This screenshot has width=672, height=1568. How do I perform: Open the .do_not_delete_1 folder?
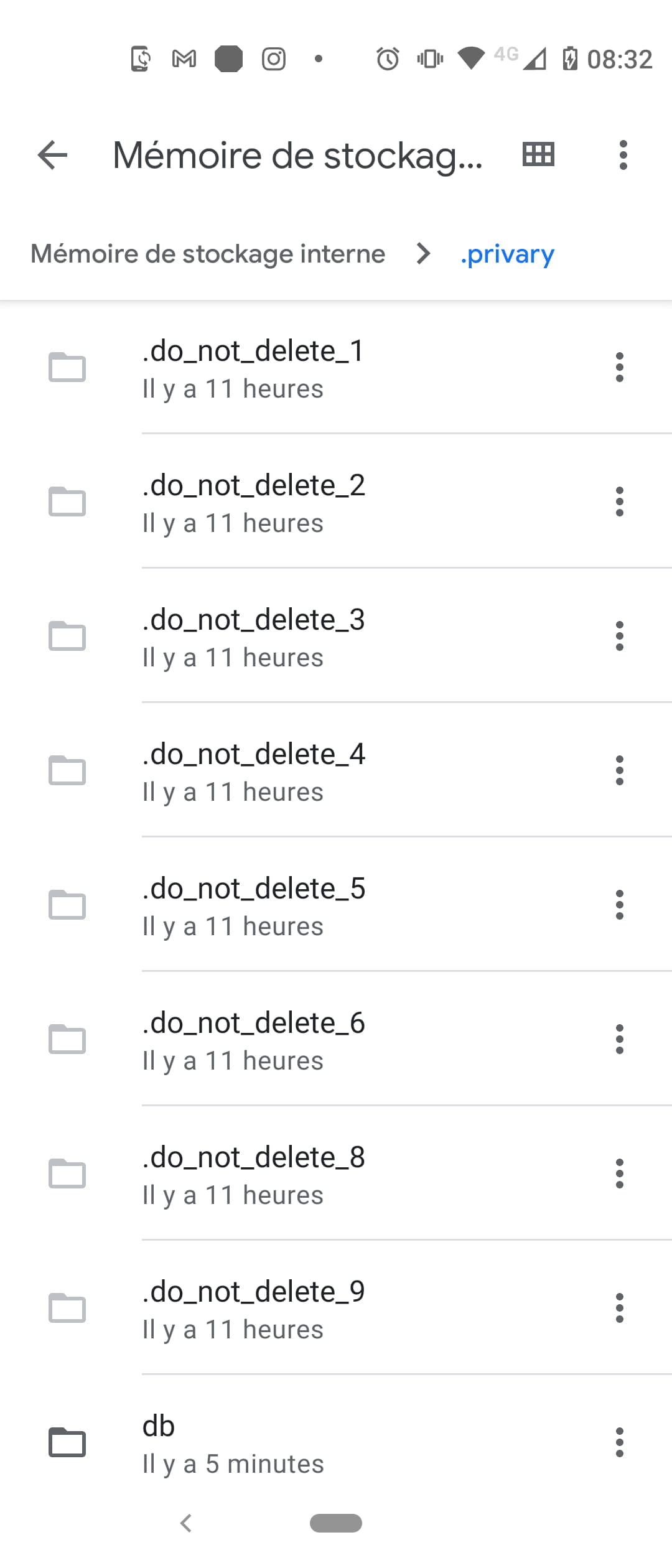click(253, 368)
